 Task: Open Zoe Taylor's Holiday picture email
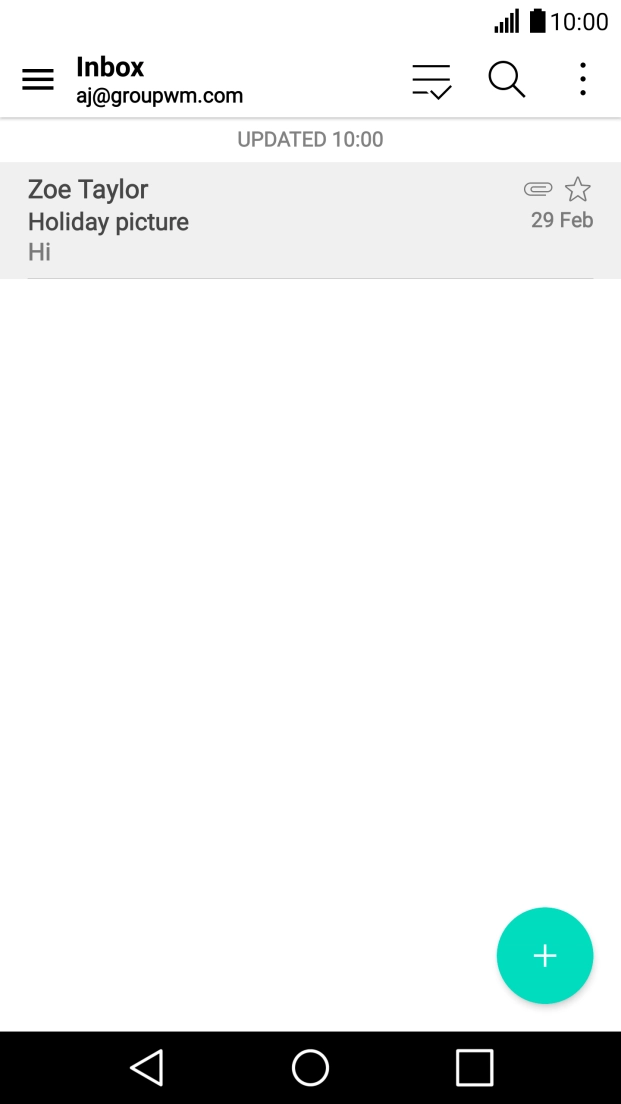pyautogui.click(x=310, y=220)
